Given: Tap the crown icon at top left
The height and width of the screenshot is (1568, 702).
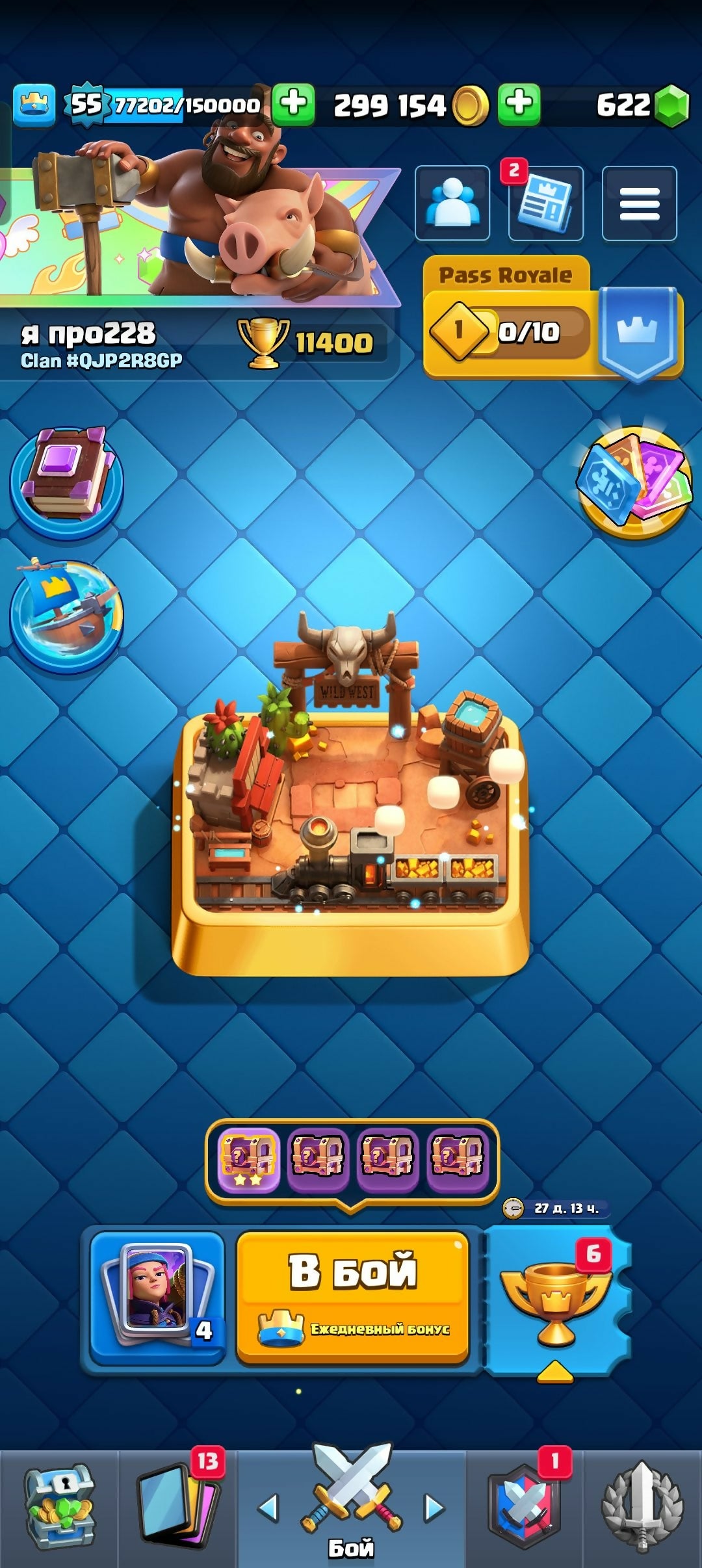Looking at the screenshot, I should coord(34,104).
